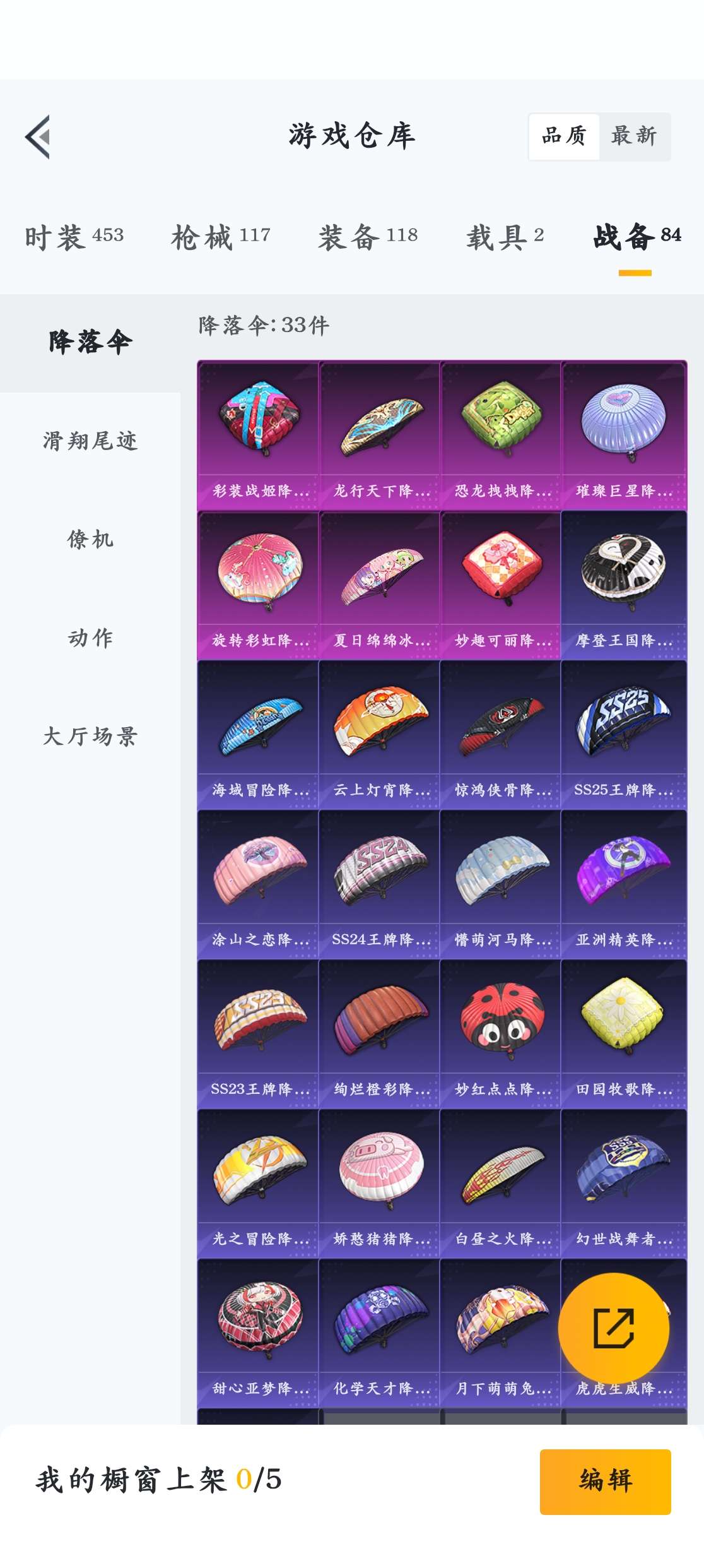Sort items by 品质
704x1568 pixels.
(564, 136)
